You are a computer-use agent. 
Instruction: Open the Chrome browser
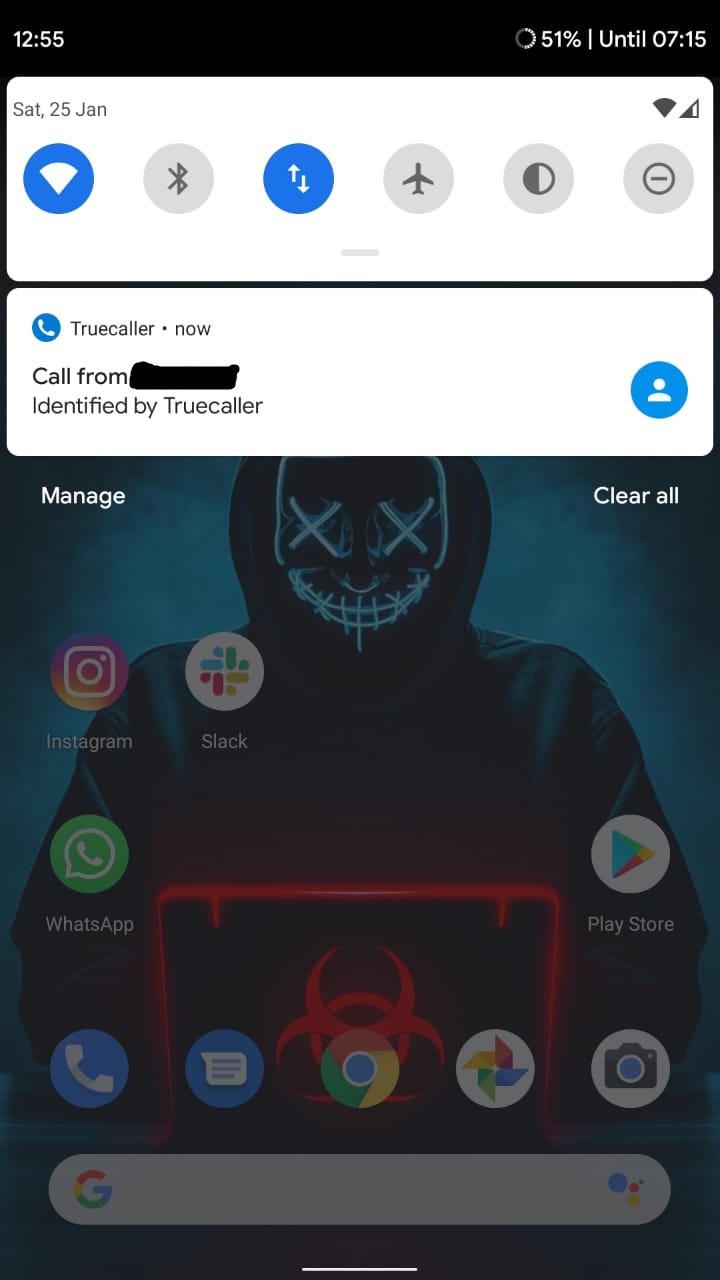(x=360, y=1069)
